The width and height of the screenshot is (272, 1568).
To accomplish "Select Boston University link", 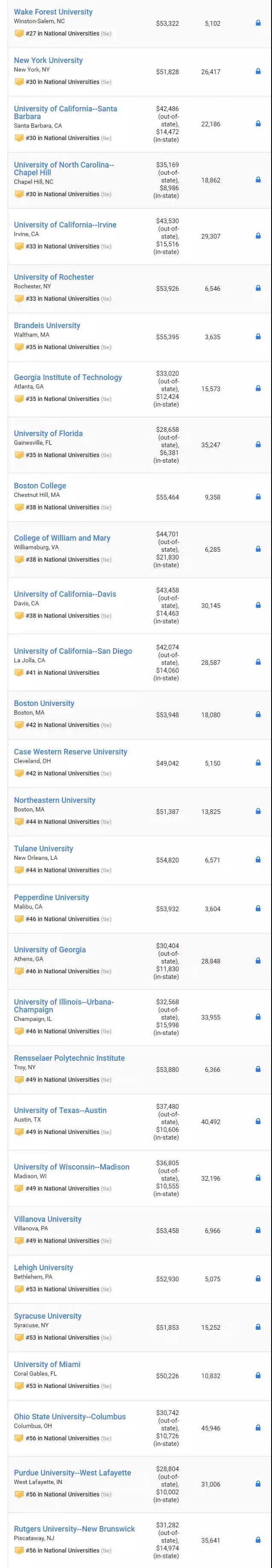I will [44, 703].
